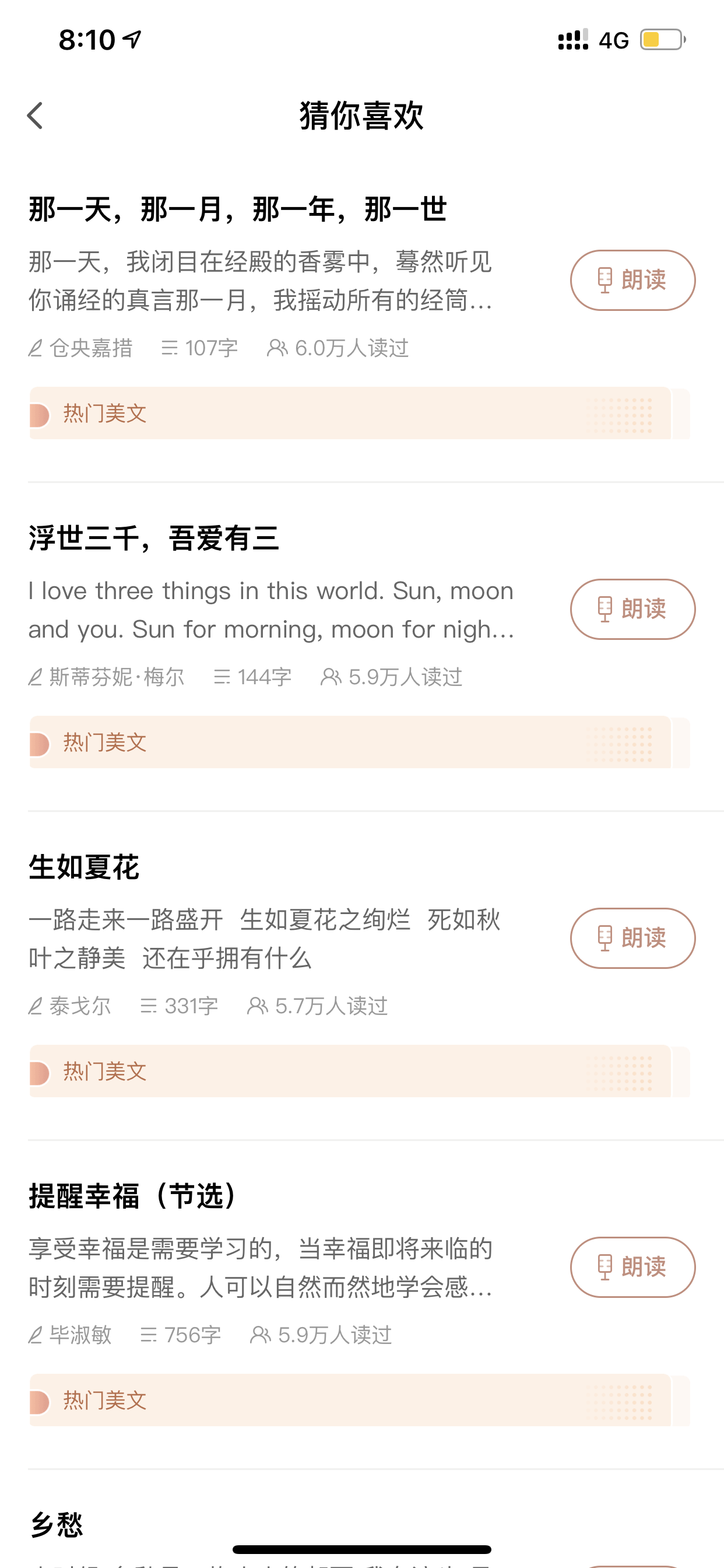Open the poem 生如夏花
Viewport: 724px width, 1568px height.
(x=84, y=867)
